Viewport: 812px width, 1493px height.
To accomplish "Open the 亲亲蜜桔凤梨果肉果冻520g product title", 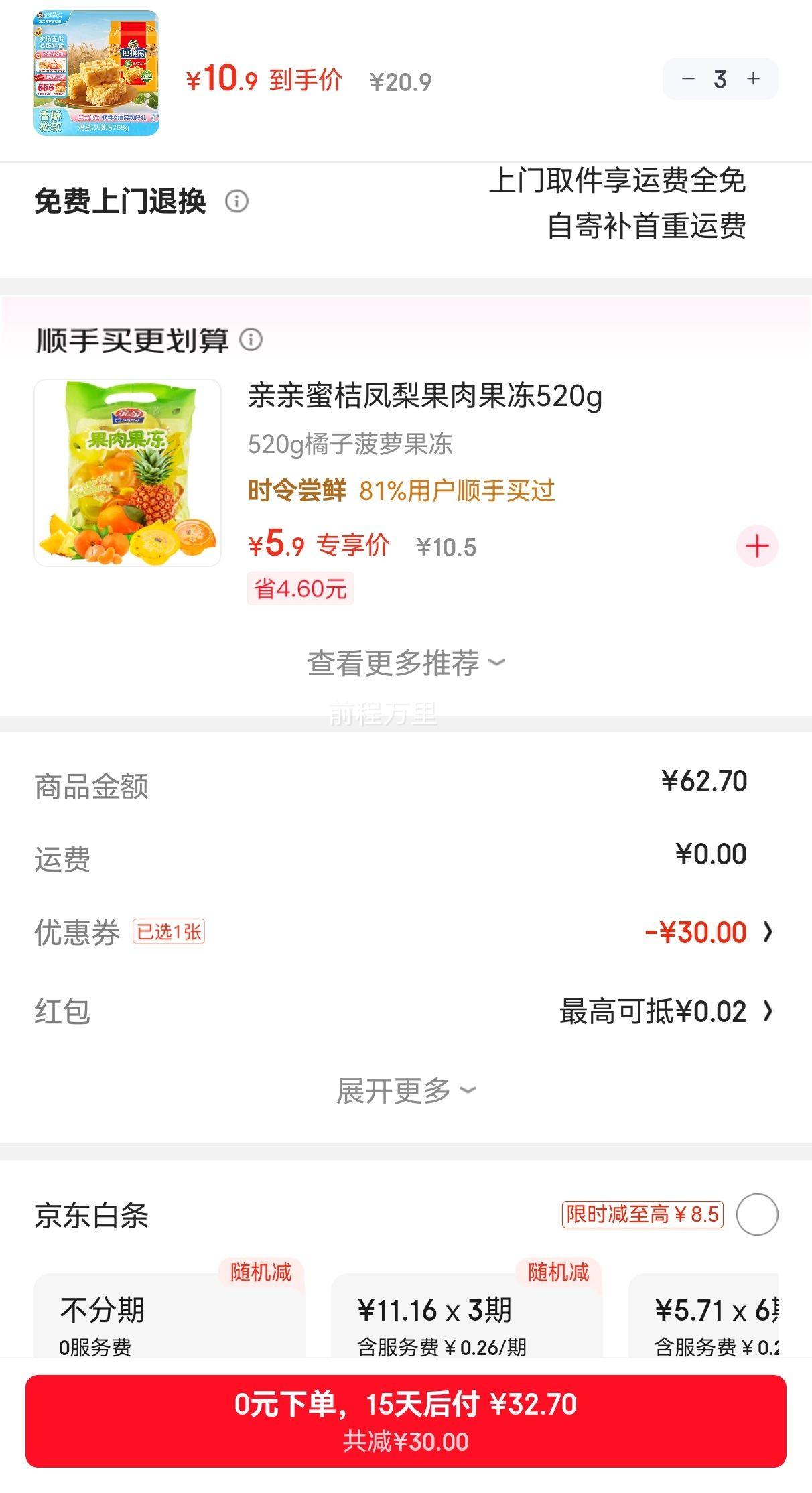I will point(425,399).
